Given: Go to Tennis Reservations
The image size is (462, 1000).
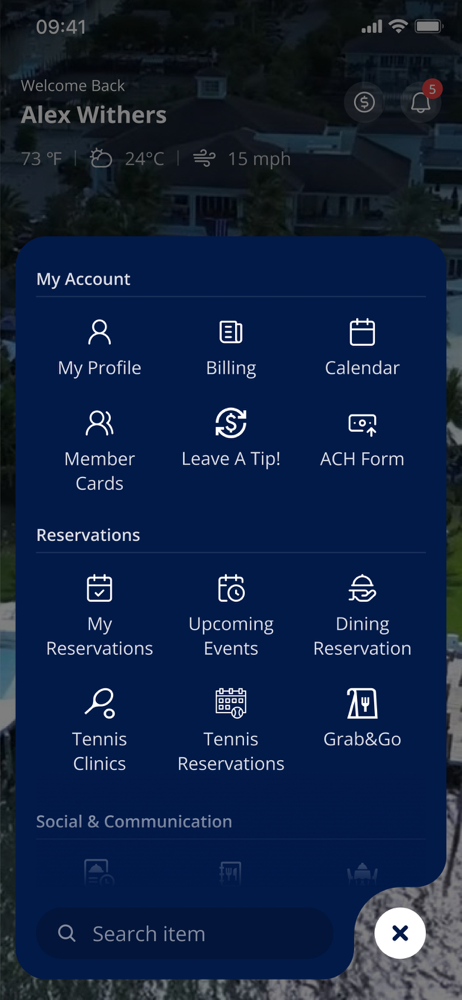Looking at the screenshot, I should point(231,731).
